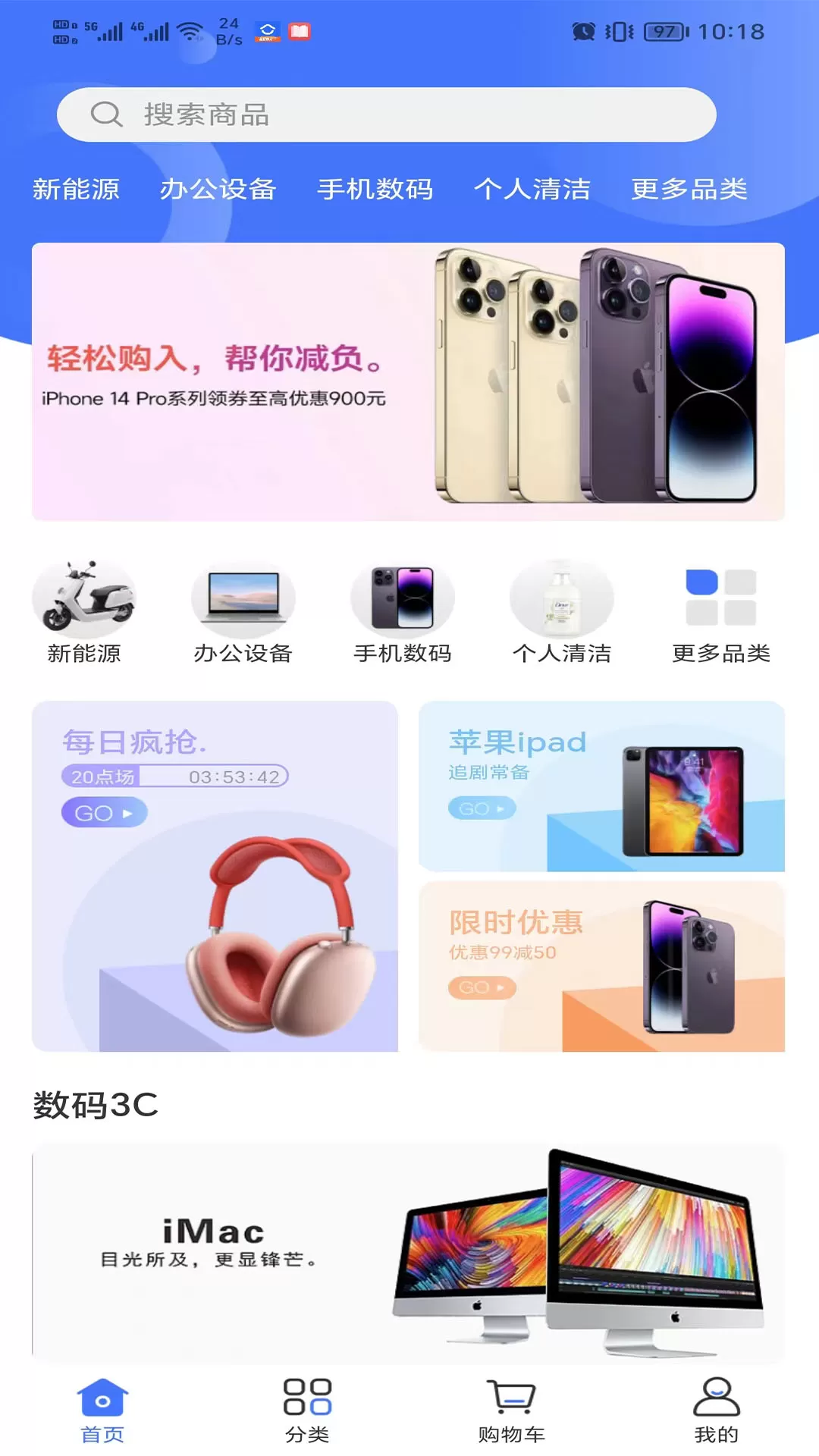This screenshot has height=1456, width=819.
Task: Open 个人清洁 category with soap bottle icon
Action: click(562, 611)
